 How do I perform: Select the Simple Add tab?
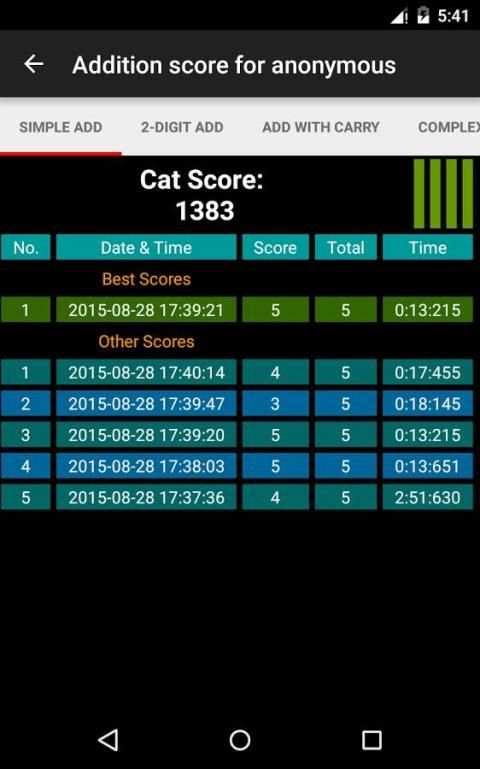[61, 127]
